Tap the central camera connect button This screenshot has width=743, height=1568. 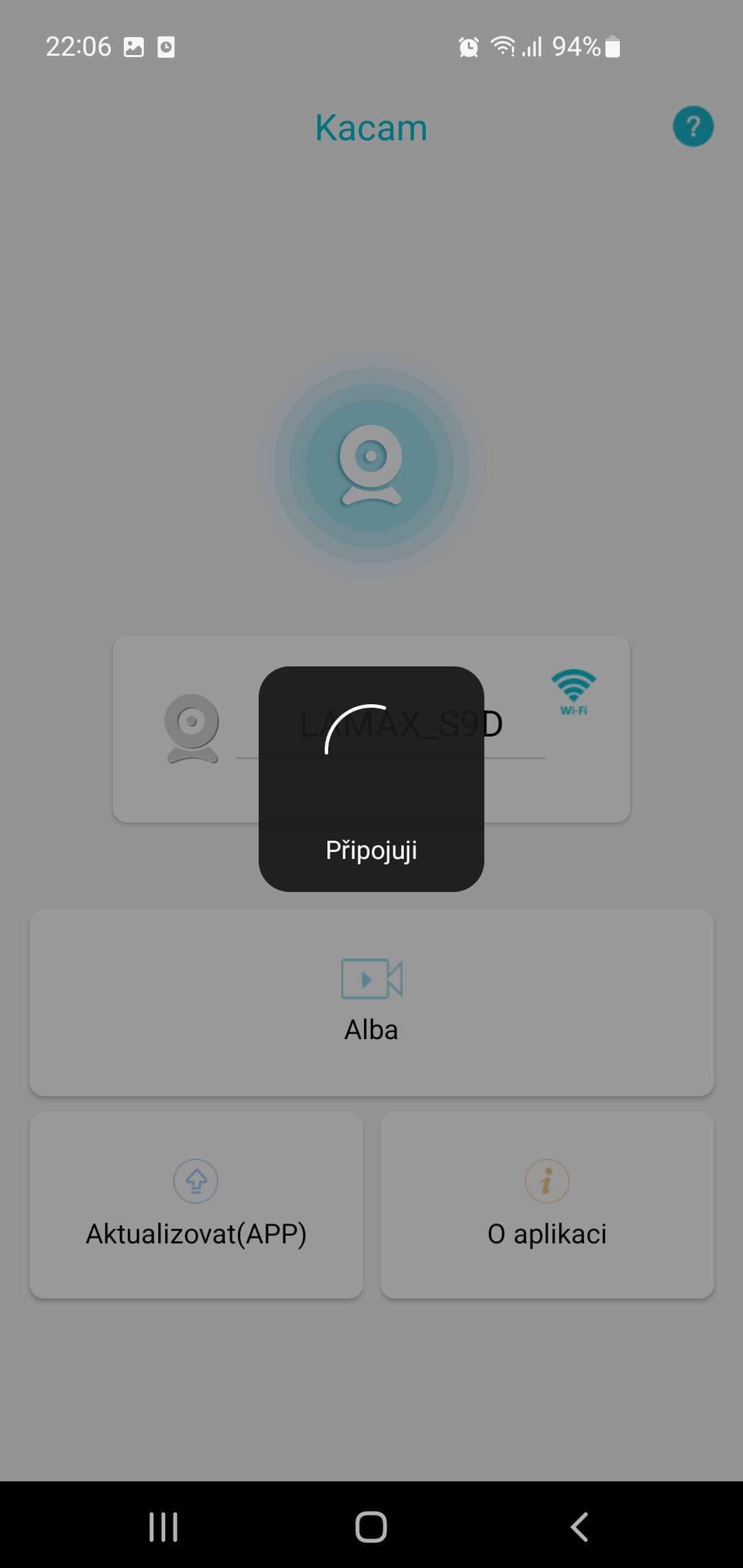(371, 466)
